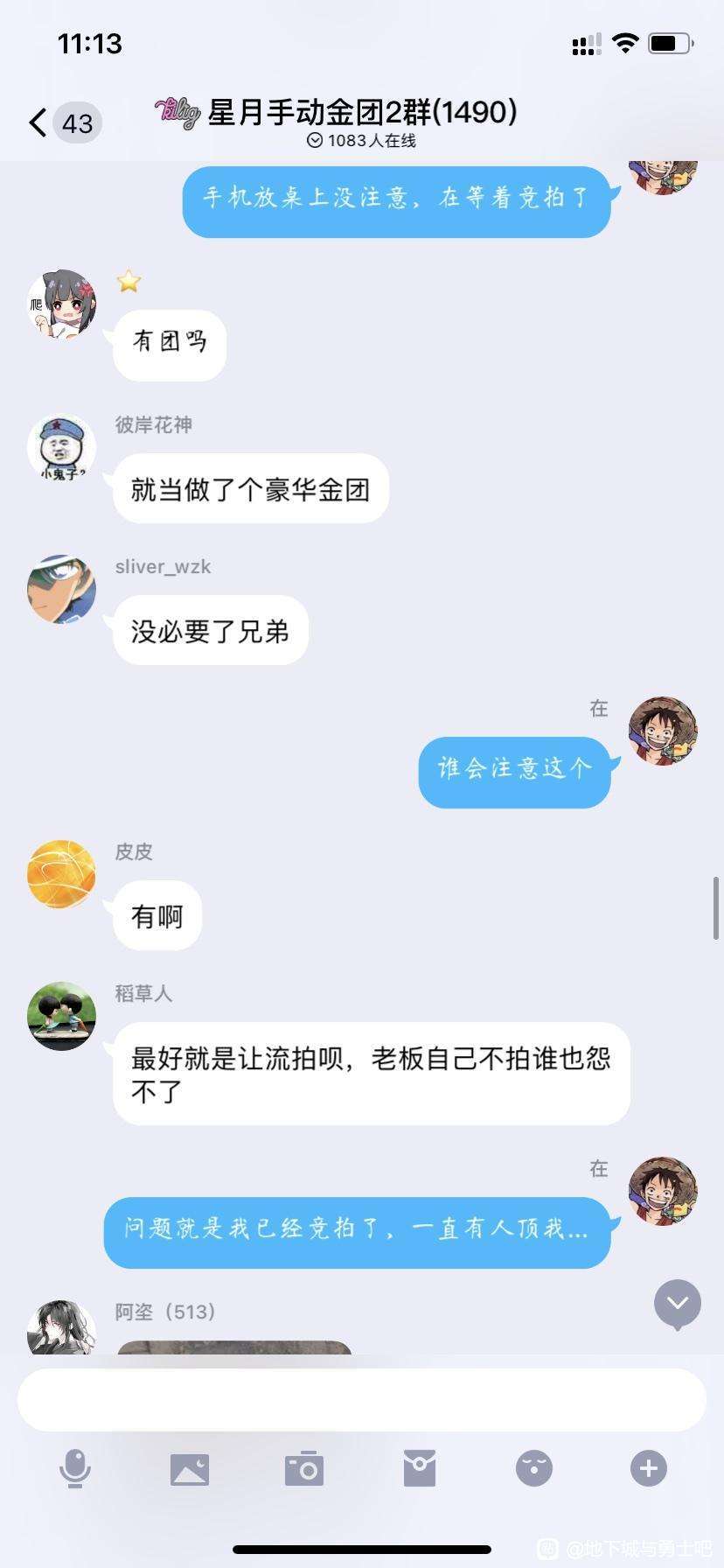
Task: Open sliver_wzk's profile avatar
Action: (61, 589)
